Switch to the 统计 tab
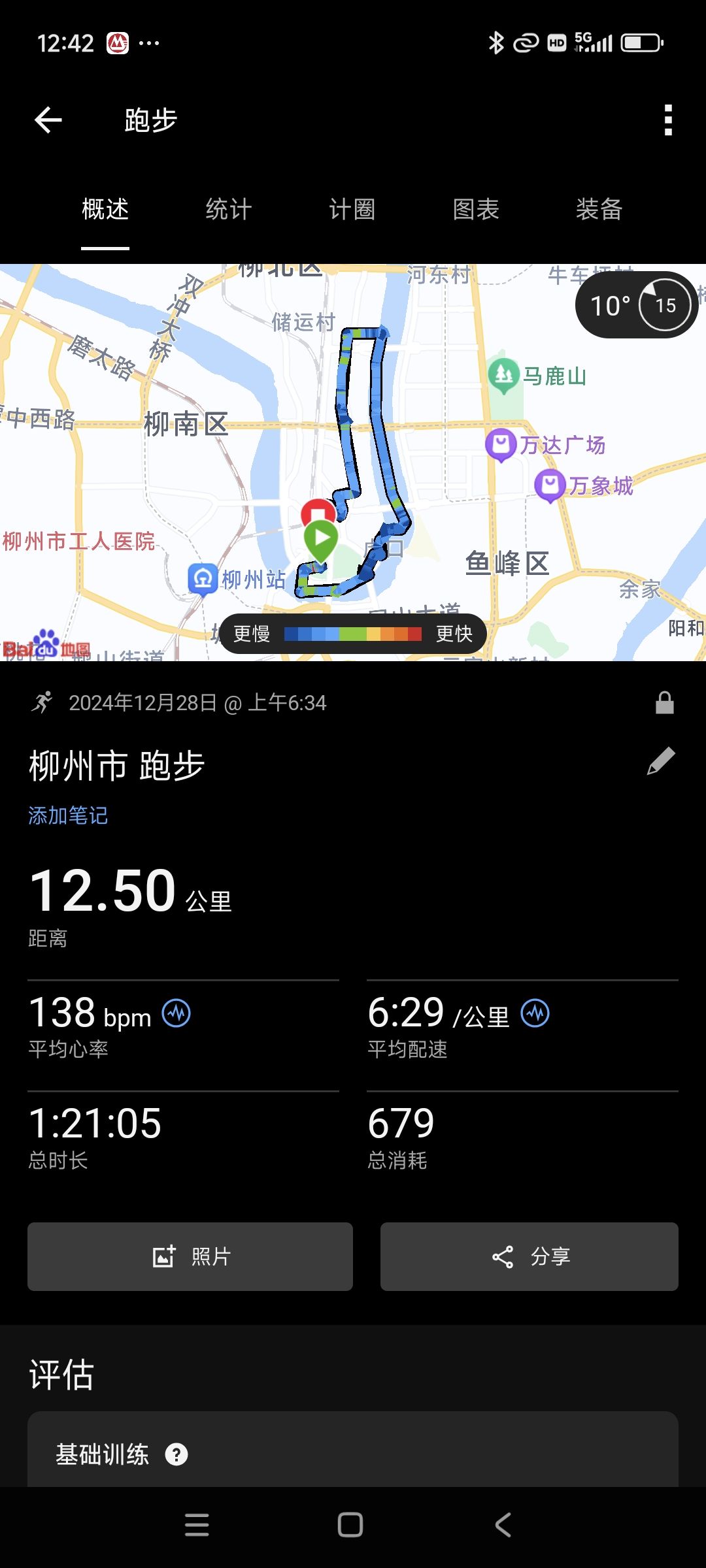 (229, 210)
